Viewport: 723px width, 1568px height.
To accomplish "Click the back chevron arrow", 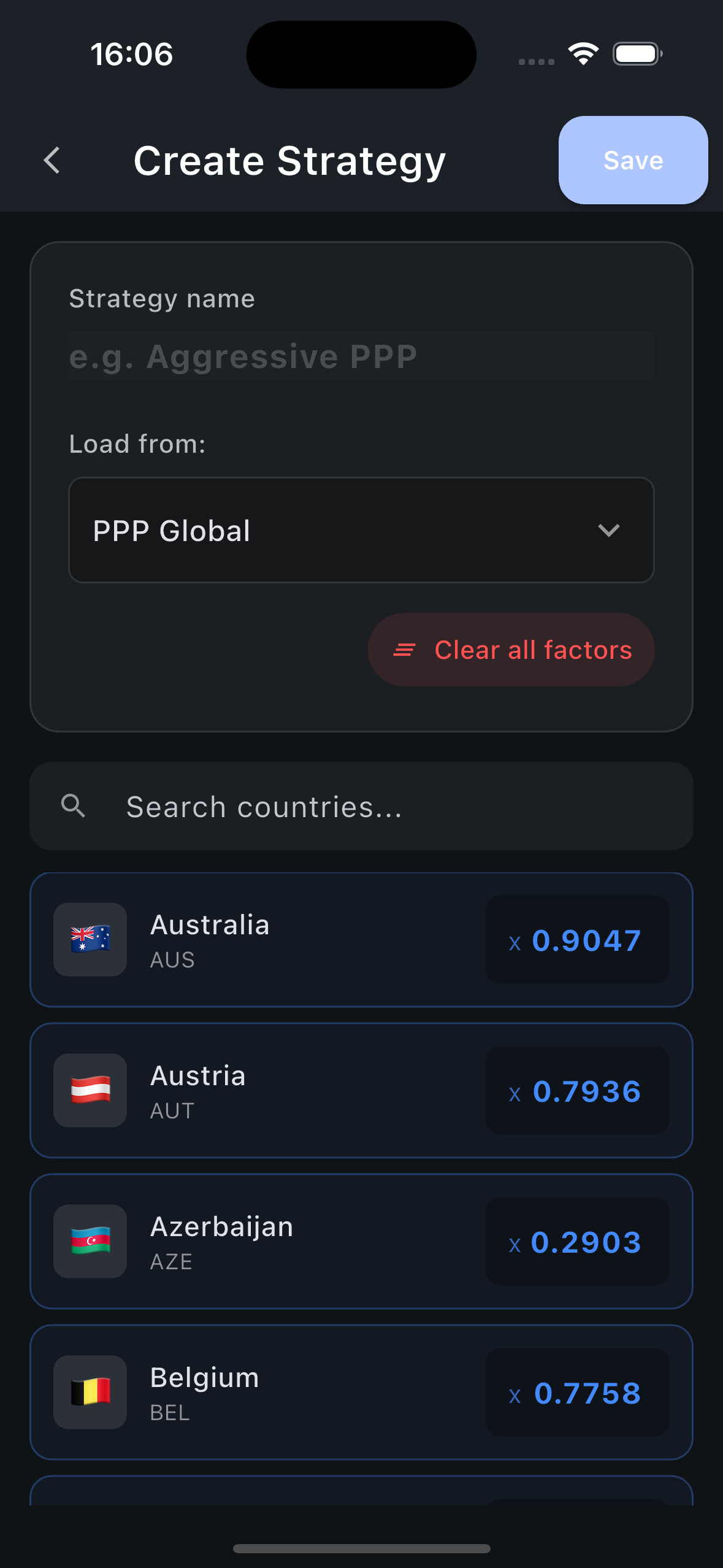I will 52,161.
